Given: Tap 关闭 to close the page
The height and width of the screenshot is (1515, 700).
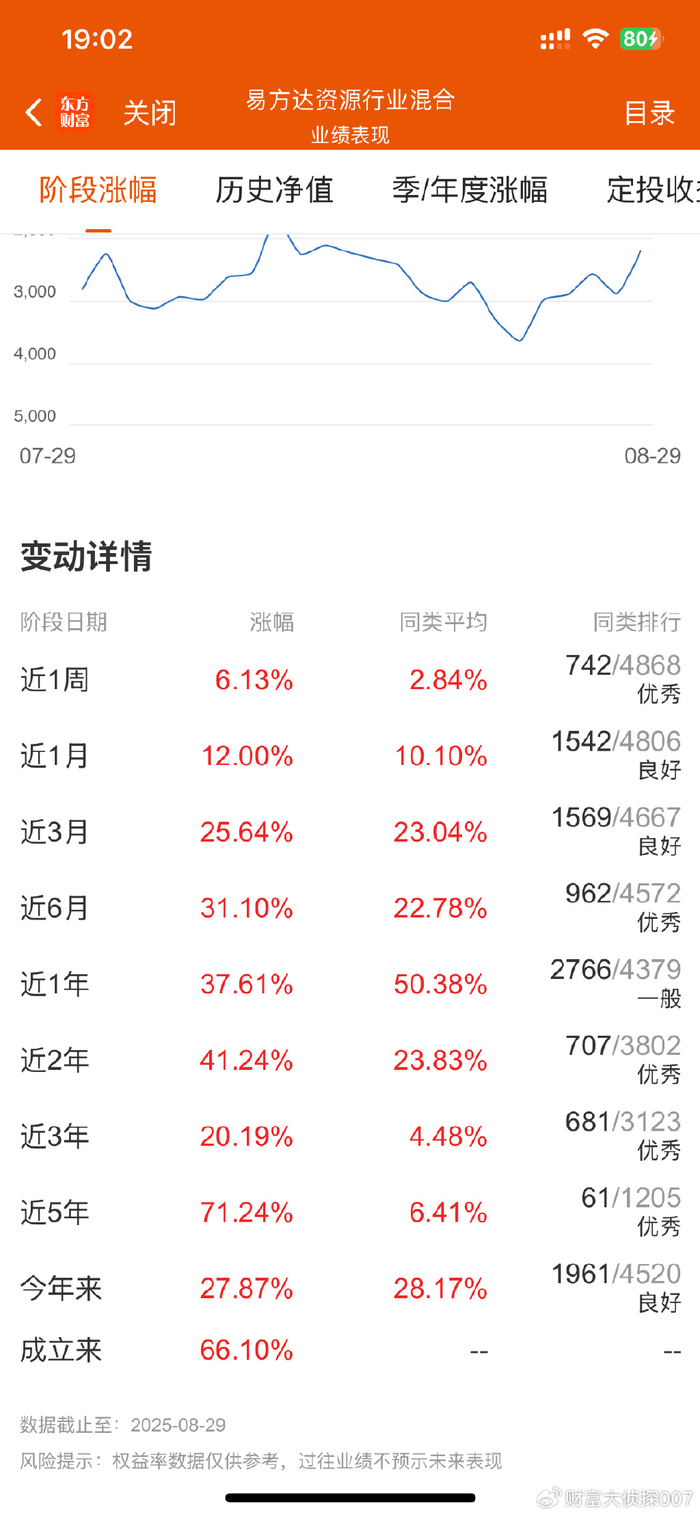Looking at the screenshot, I should click(149, 113).
